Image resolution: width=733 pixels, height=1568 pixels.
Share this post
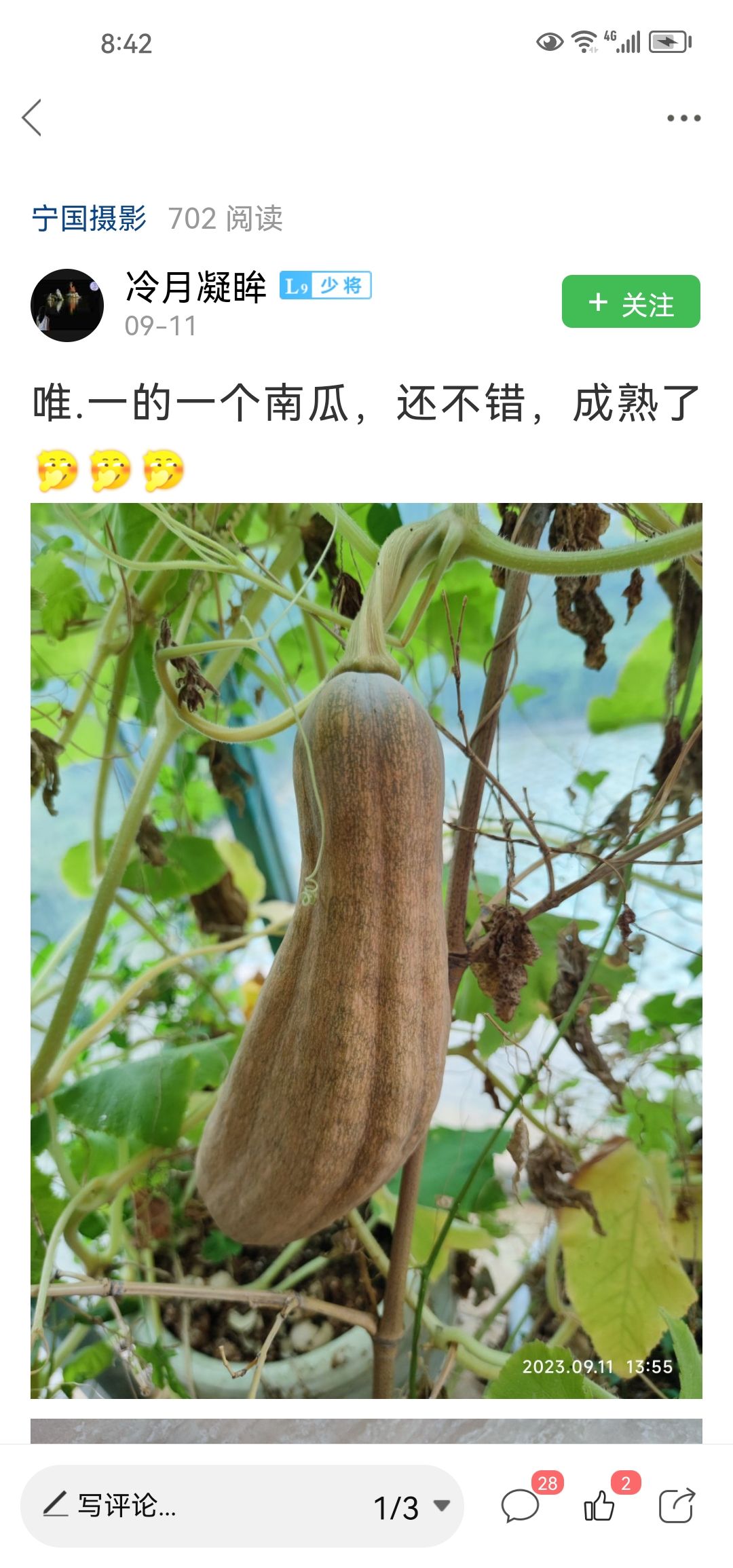click(677, 1506)
